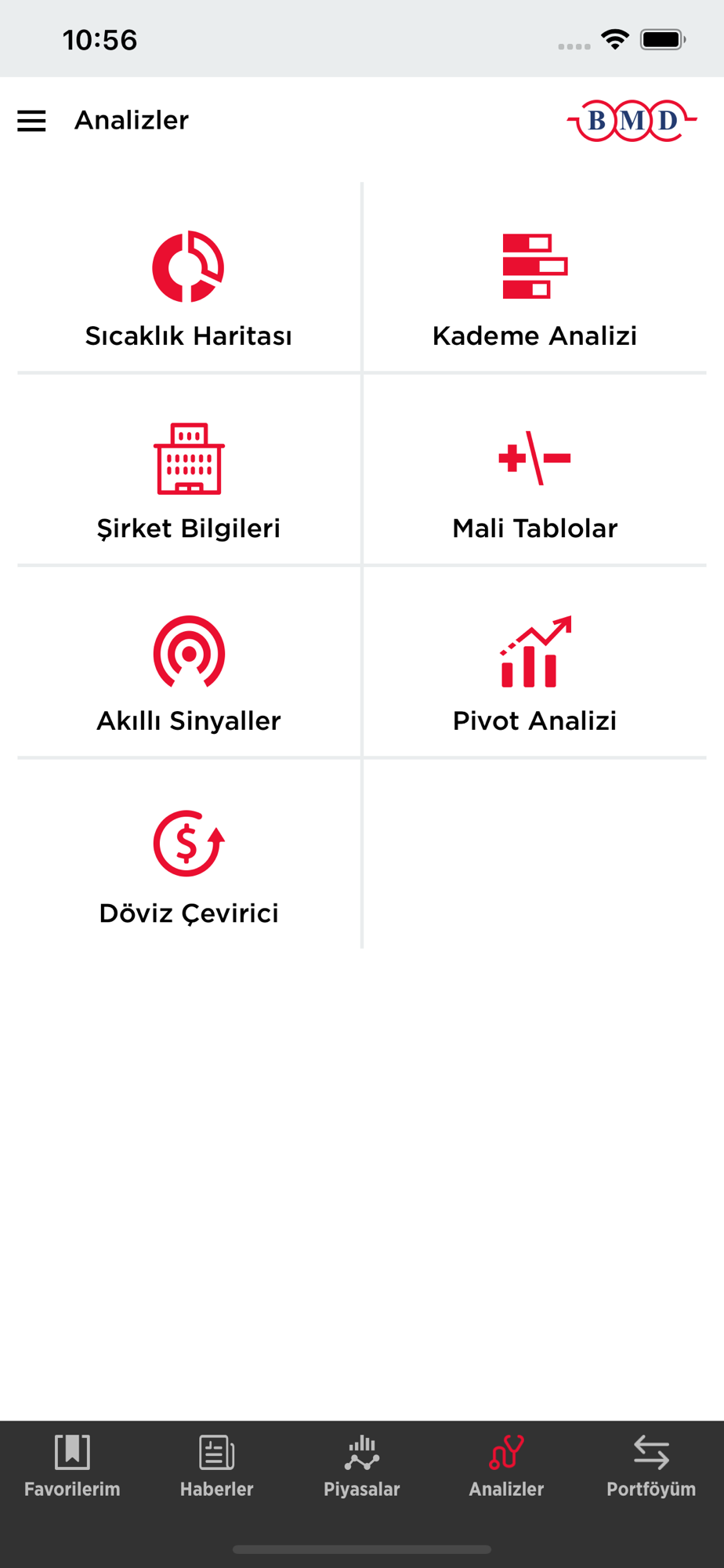Viewport: 724px width, 1568px height.
Task: Open Akıllı Sinyaller
Action: [189, 662]
